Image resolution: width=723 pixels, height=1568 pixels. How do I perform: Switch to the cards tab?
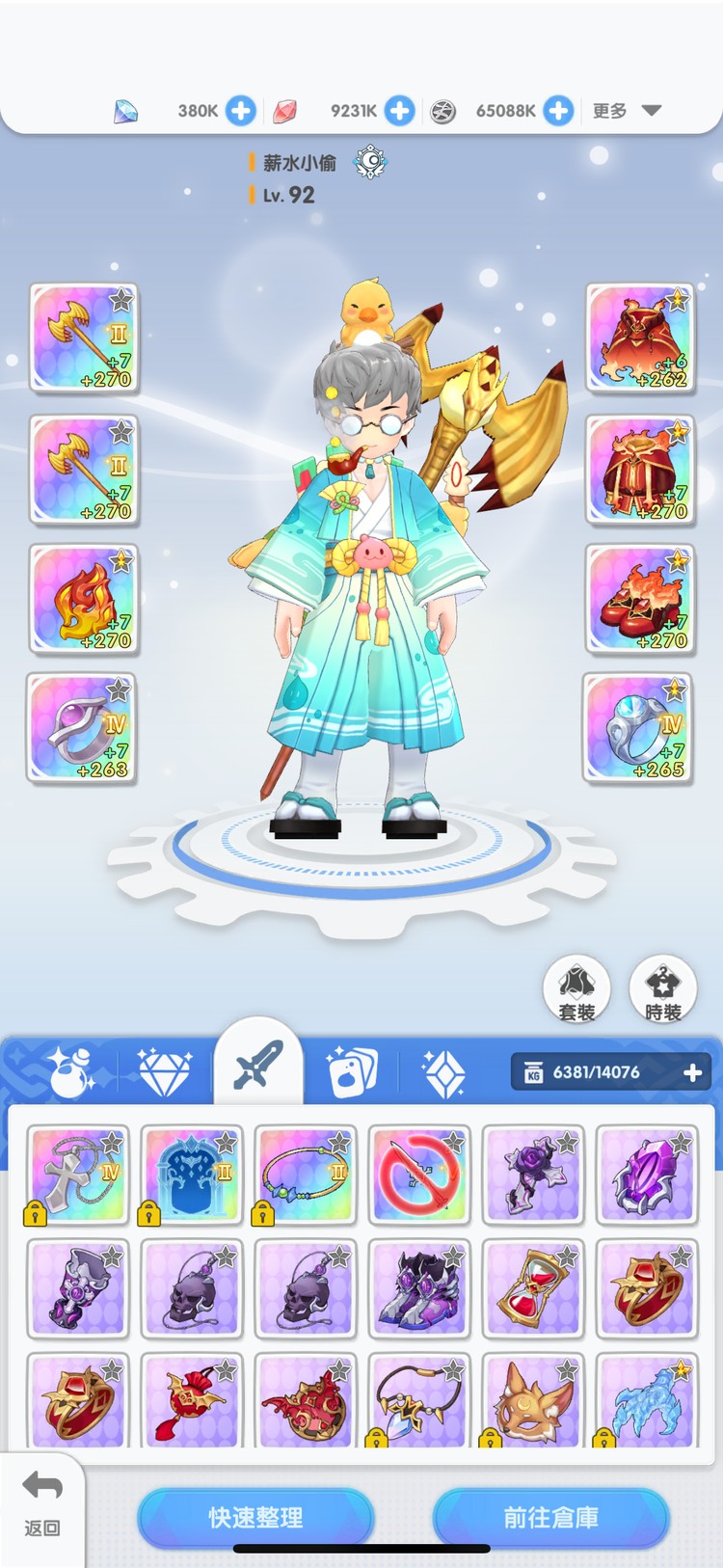point(352,1070)
